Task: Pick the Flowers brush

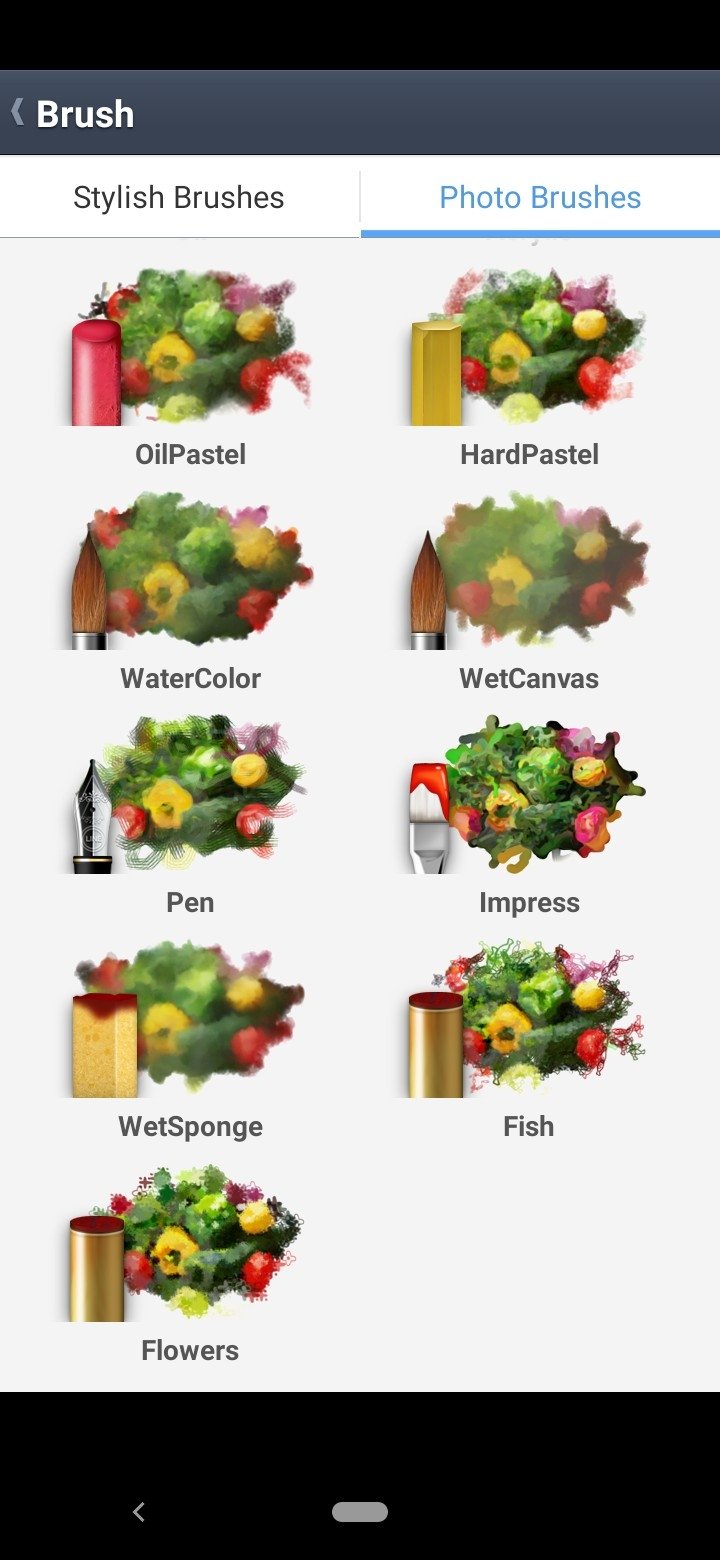Action: click(190, 1262)
